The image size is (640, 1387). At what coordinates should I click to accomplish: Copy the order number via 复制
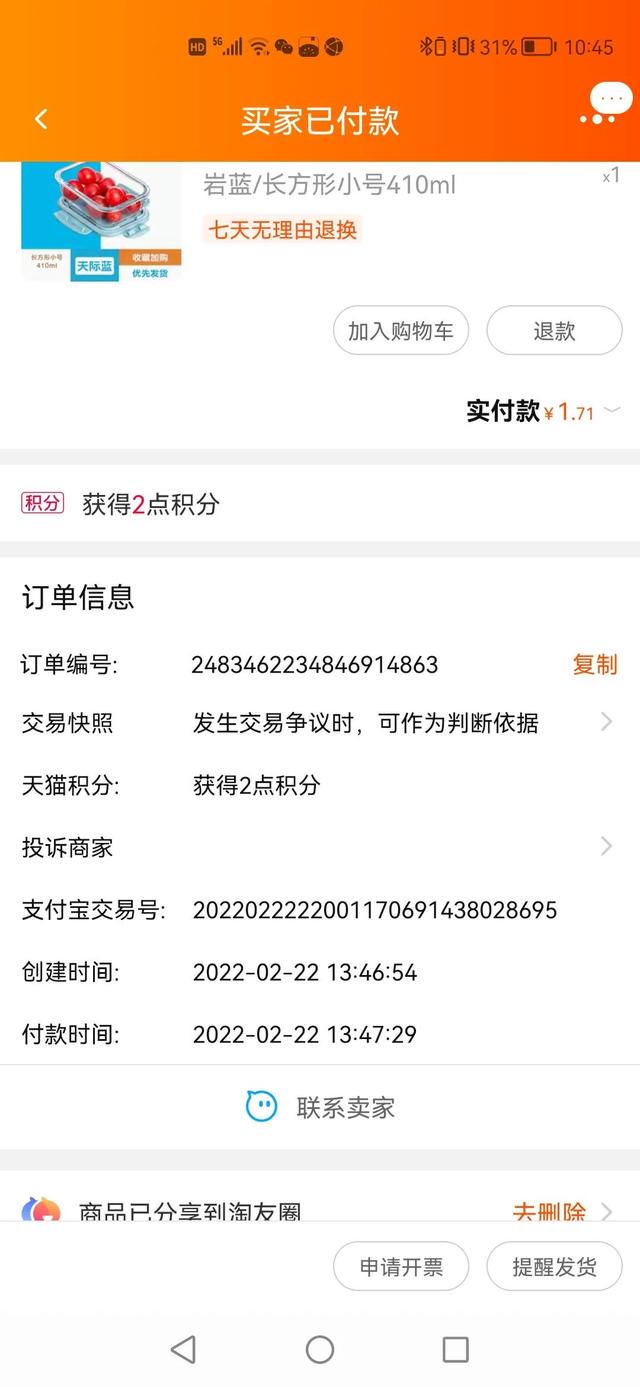pyautogui.click(x=595, y=664)
